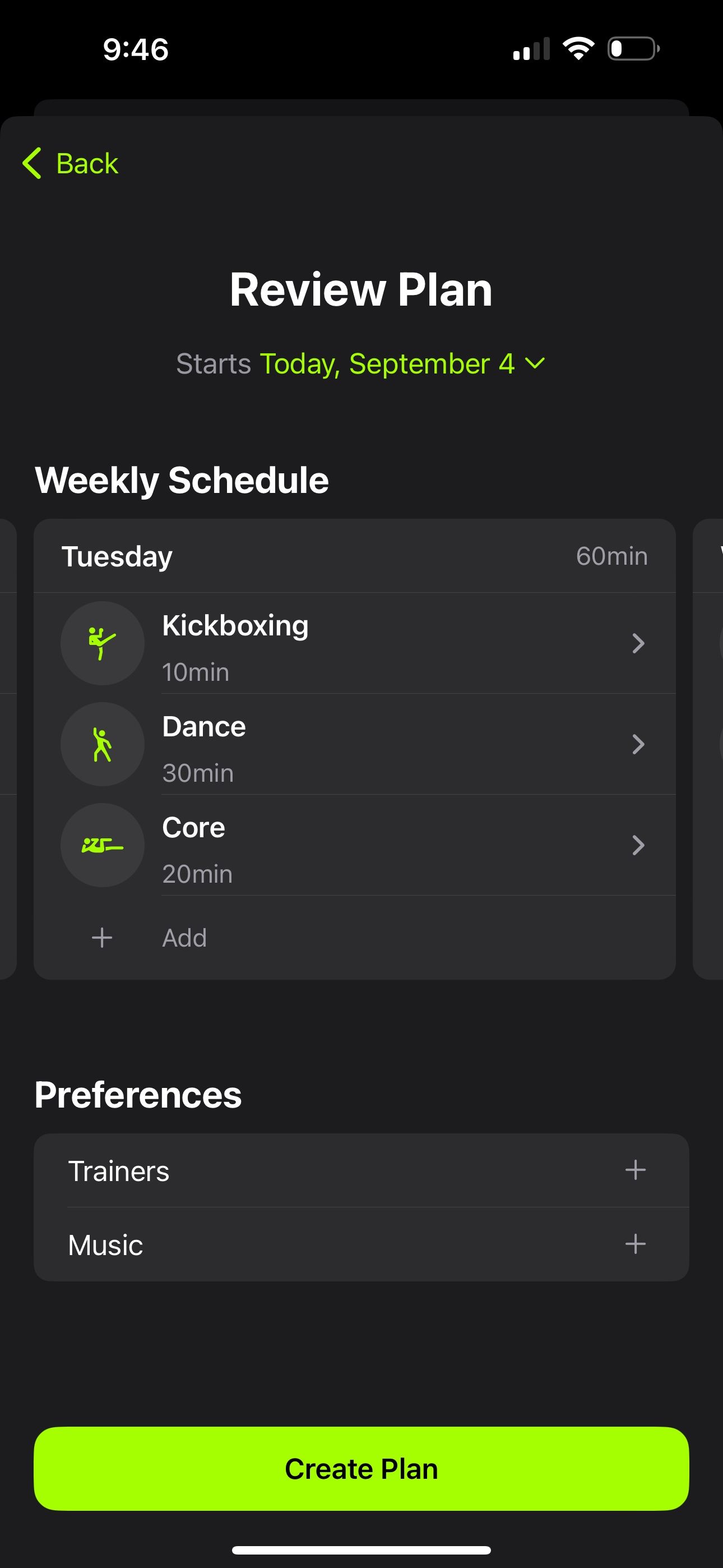Viewport: 723px width, 1568px height.
Task: Select the Kickboxing workout icon
Action: pyautogui.click(x=102, y=643)
